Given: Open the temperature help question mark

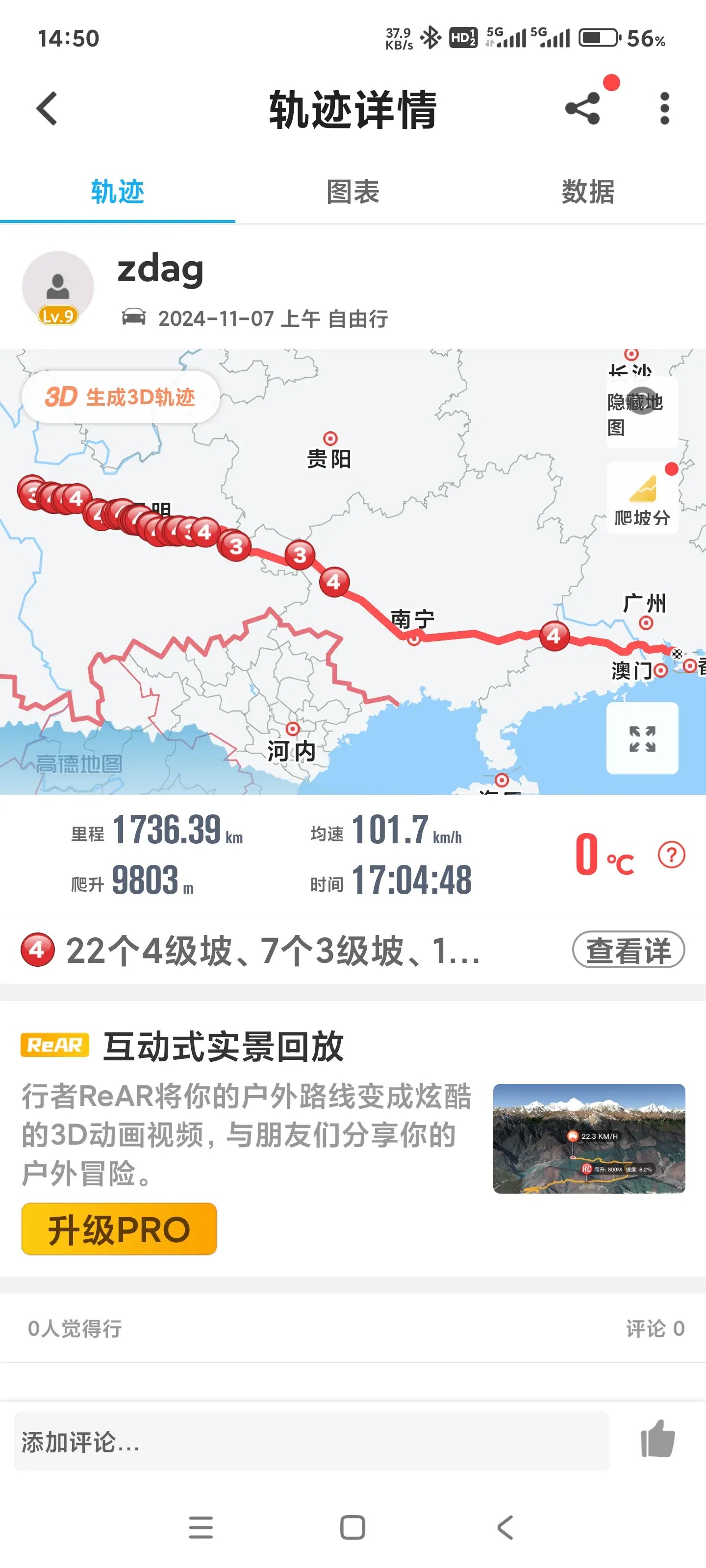Looking at the screenshot, I should (671, 855).
